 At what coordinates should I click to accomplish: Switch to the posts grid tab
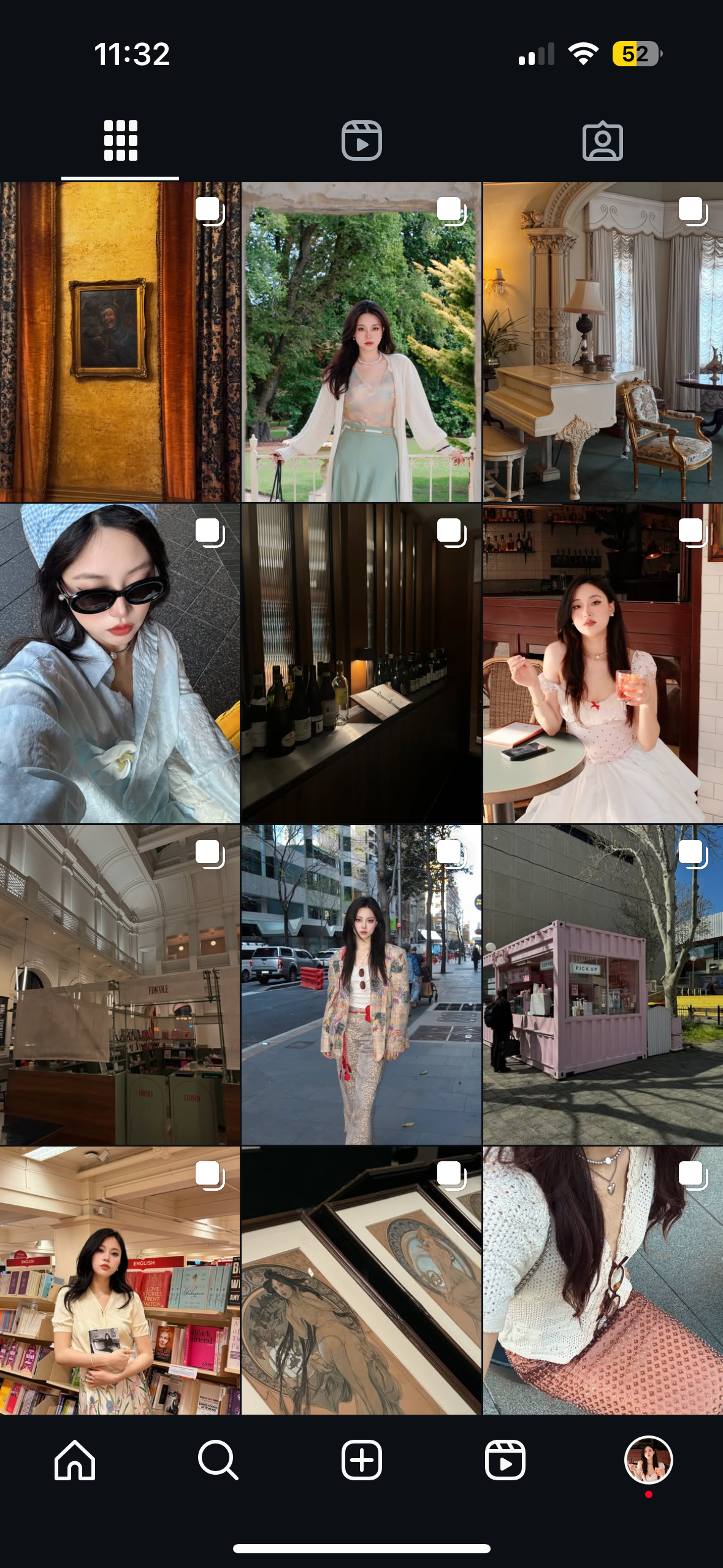click(120, 140)
